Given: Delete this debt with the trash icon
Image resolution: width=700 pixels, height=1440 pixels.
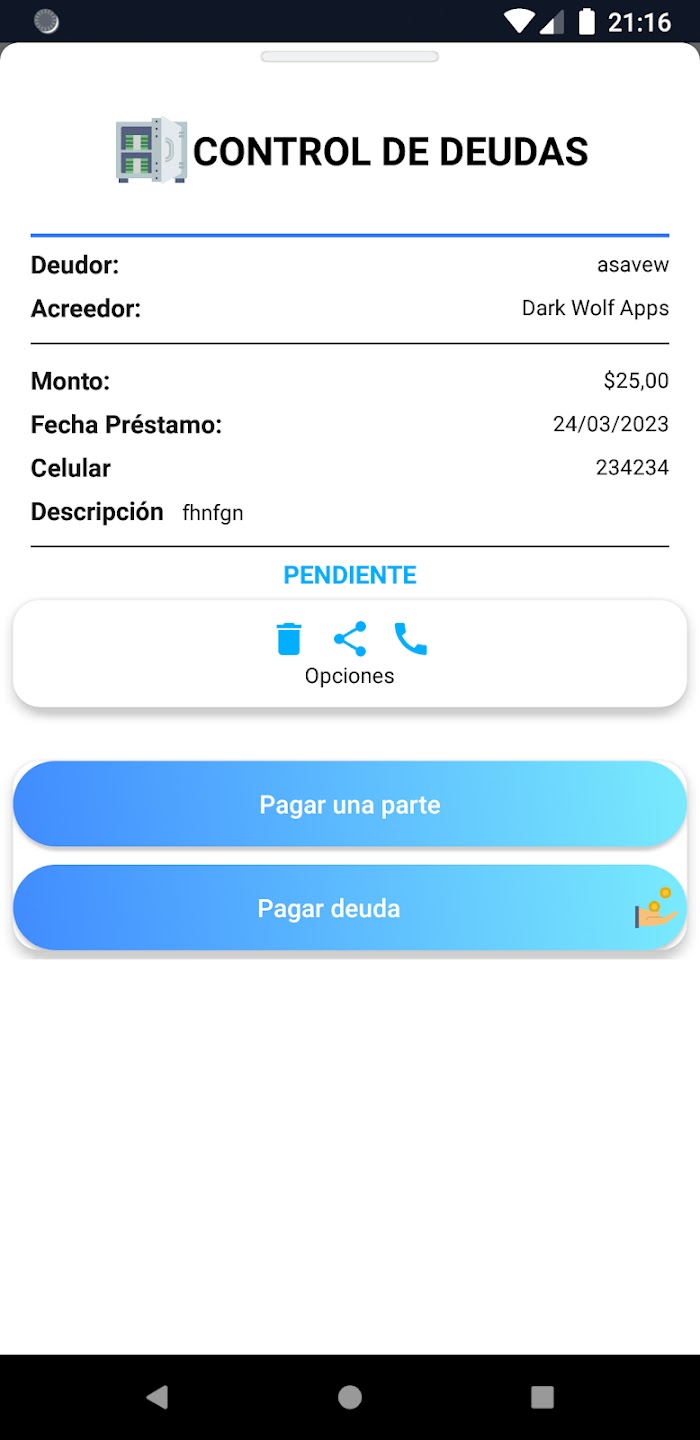Looking at the screenshot, I should tap(289, 638).
